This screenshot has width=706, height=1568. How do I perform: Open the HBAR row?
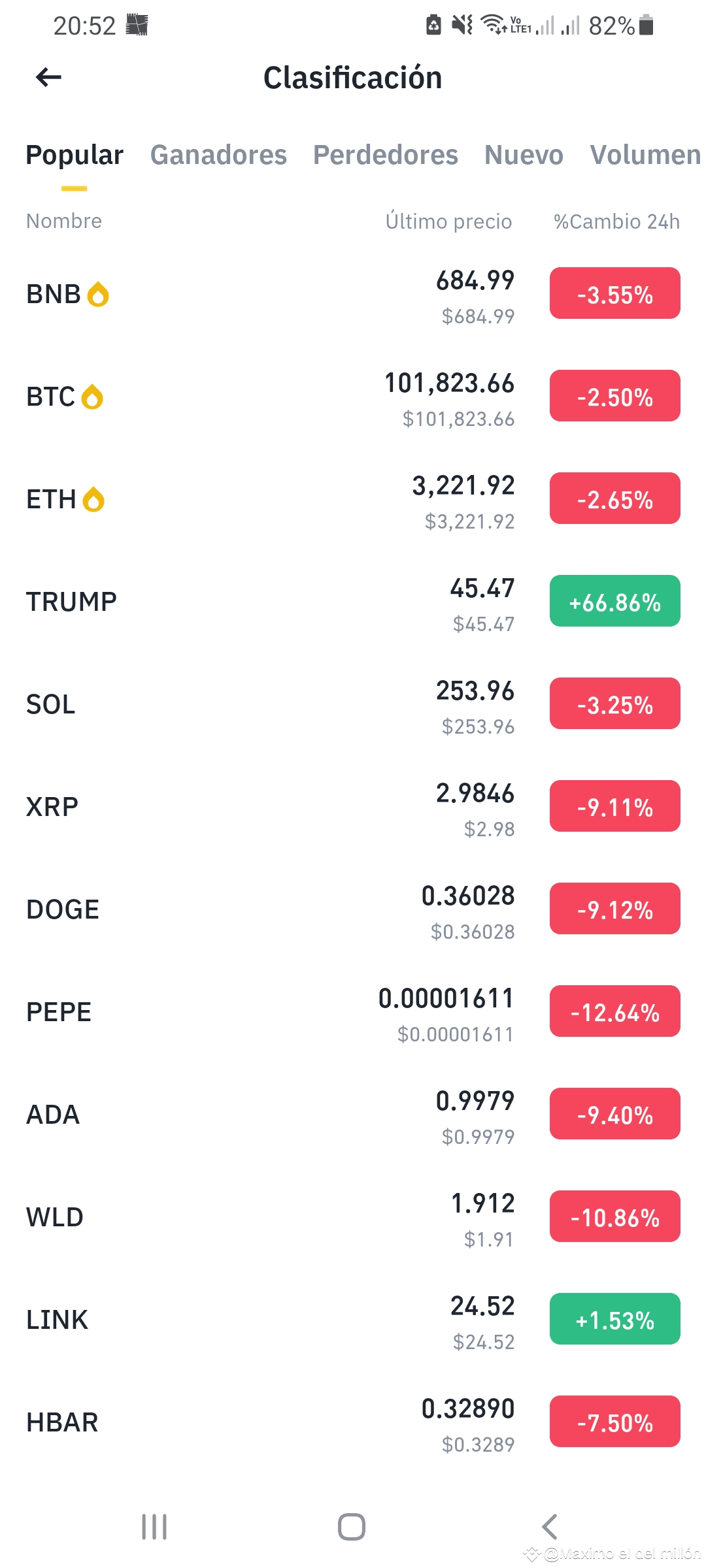pyautogui.click(x=353, y=1422)
